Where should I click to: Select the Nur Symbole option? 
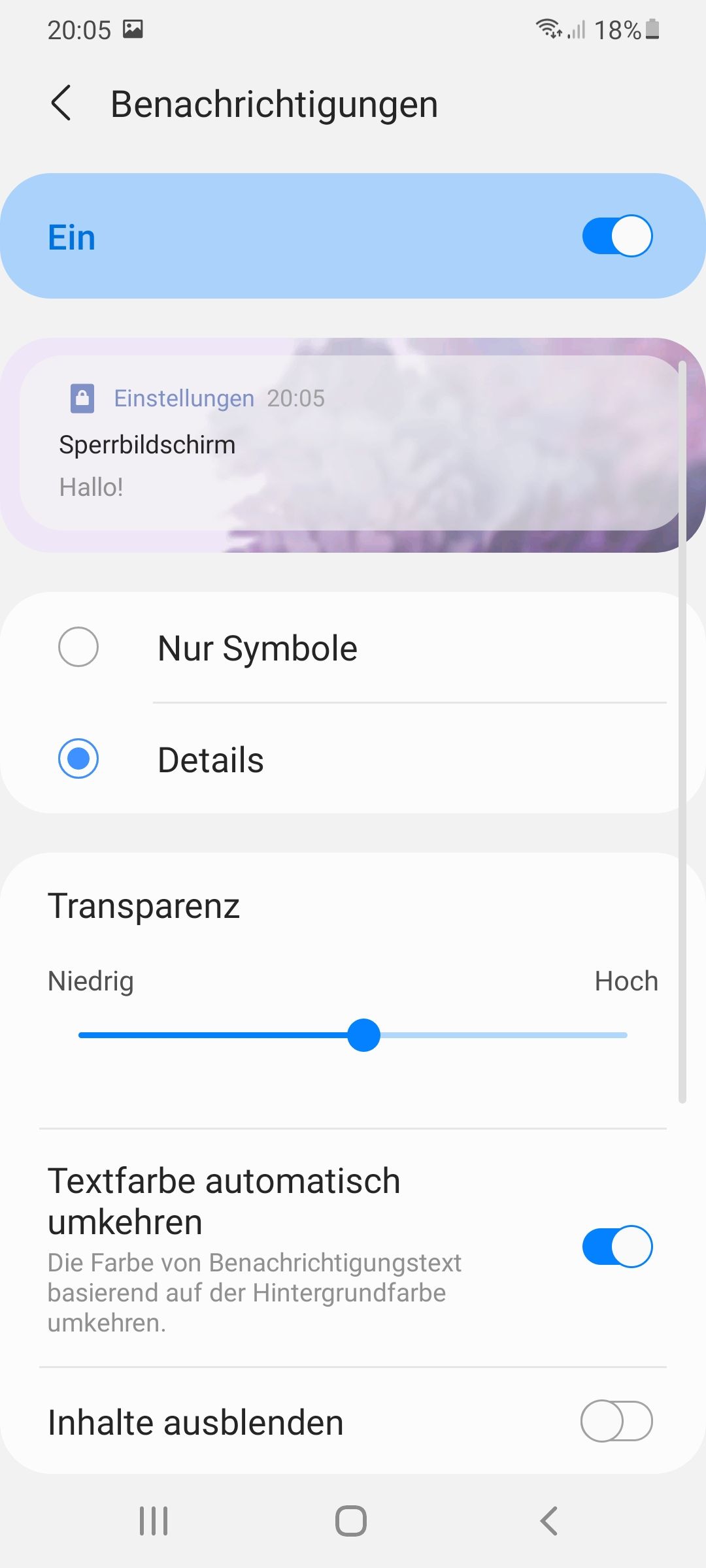click(x=78, y=647)
